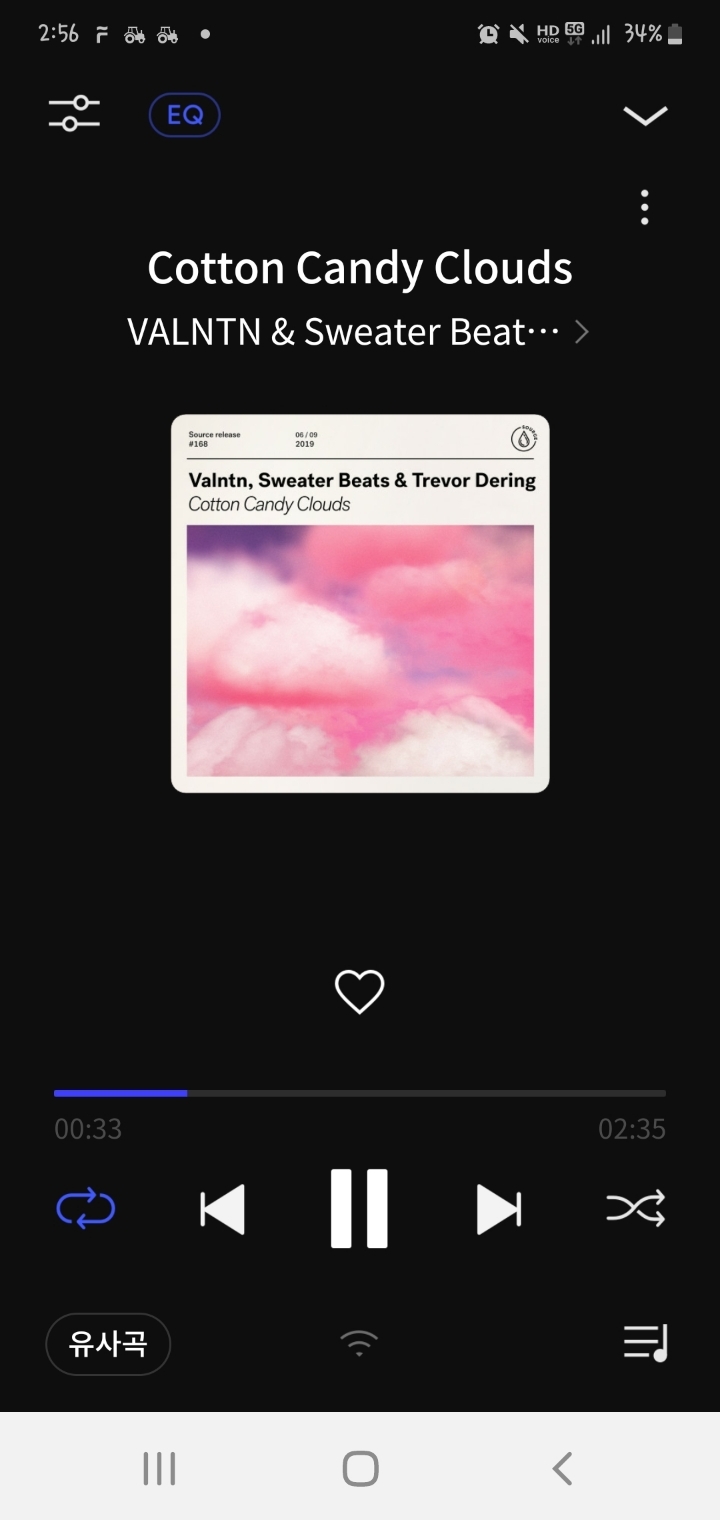Image resolution: width=720 pixels, height=1520 pixels.
Task: Open the three-dot overflow menu
Action: pyautogui.click(x=645, y=207)
